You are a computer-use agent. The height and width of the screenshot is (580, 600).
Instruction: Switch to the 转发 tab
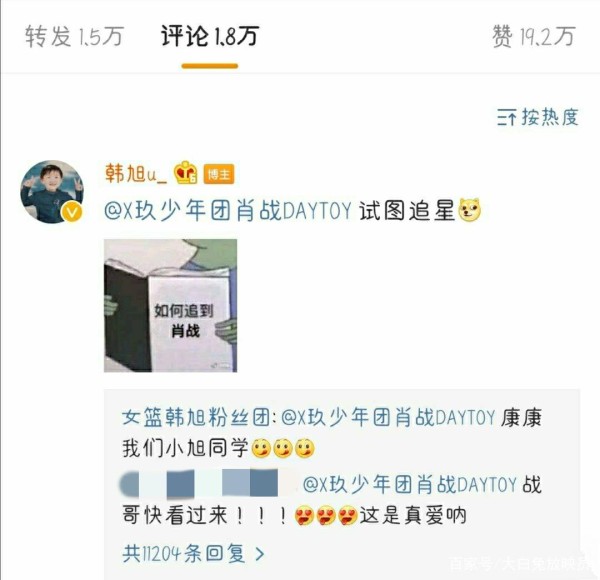tap(73, 37)
